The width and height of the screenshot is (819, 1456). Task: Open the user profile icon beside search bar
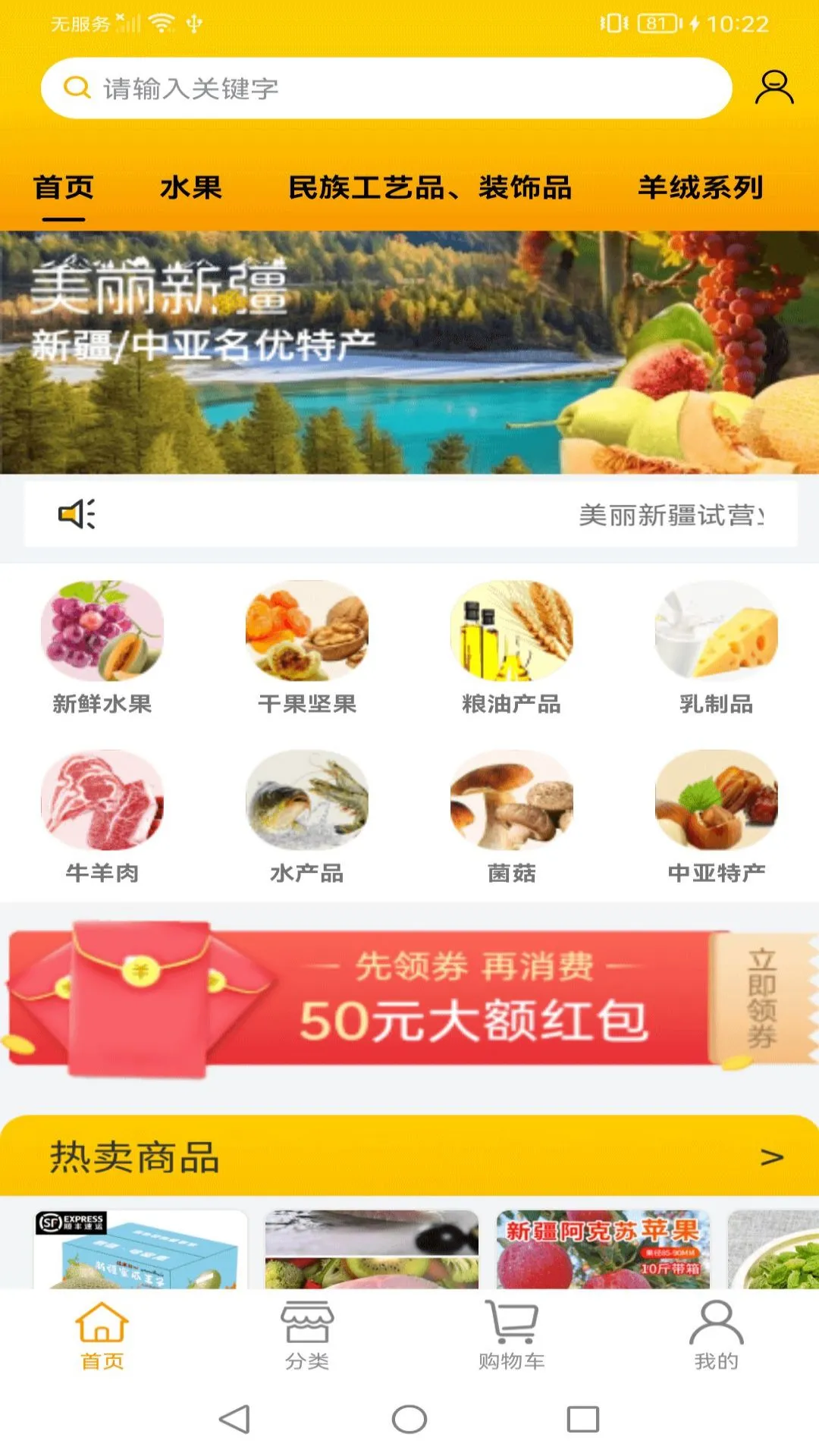(773, 87)
